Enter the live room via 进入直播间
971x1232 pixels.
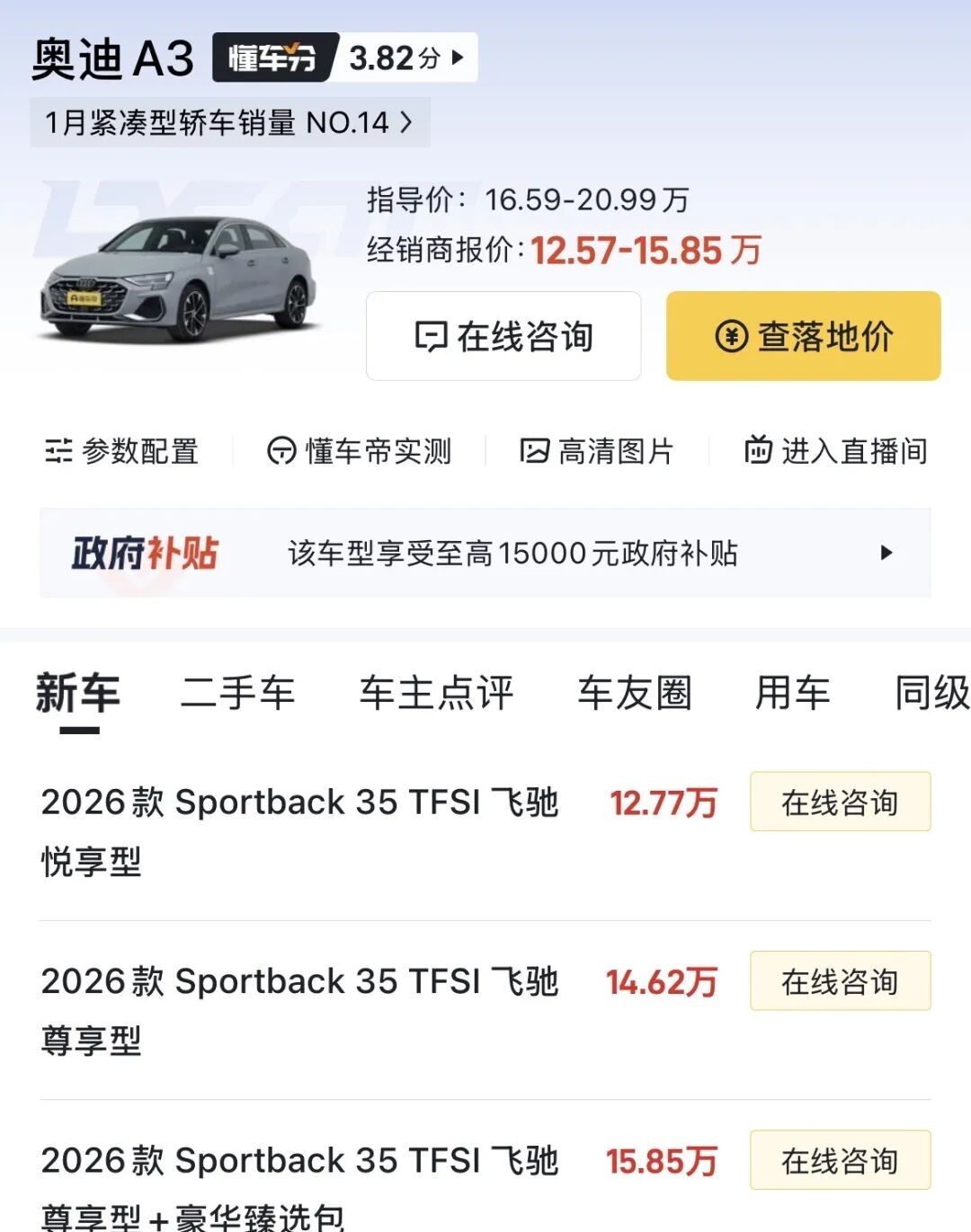pos(836,451)
